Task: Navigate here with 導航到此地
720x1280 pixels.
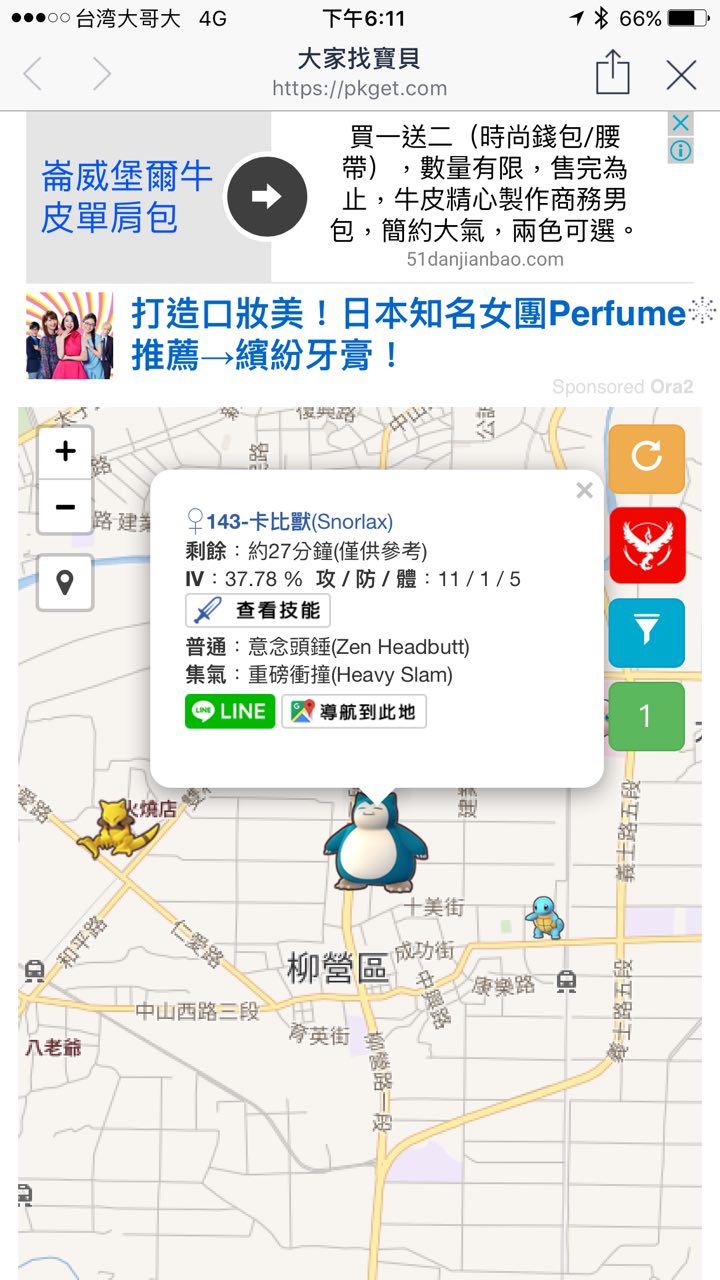Action: tap(354, 711)
